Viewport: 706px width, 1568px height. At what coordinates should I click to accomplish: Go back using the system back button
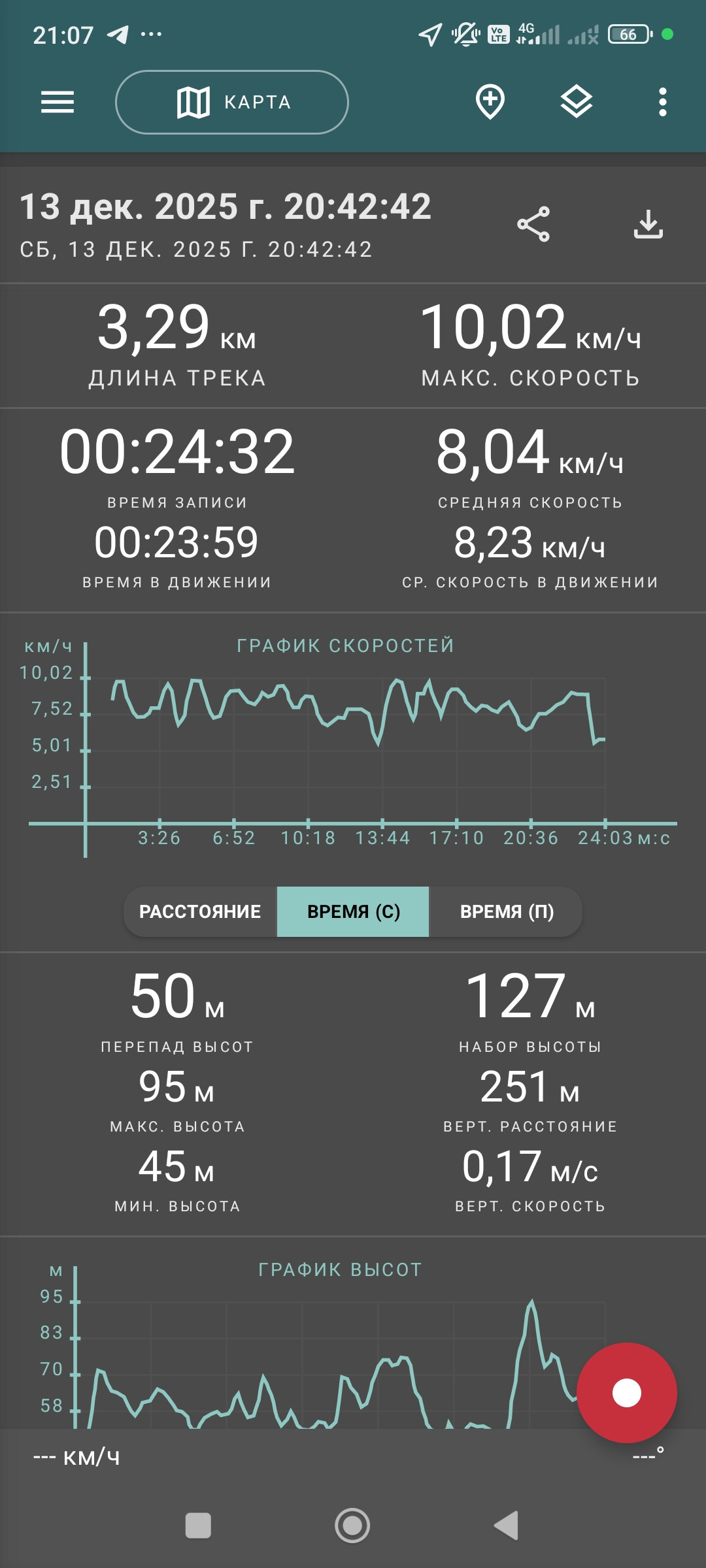[507, 1526]
